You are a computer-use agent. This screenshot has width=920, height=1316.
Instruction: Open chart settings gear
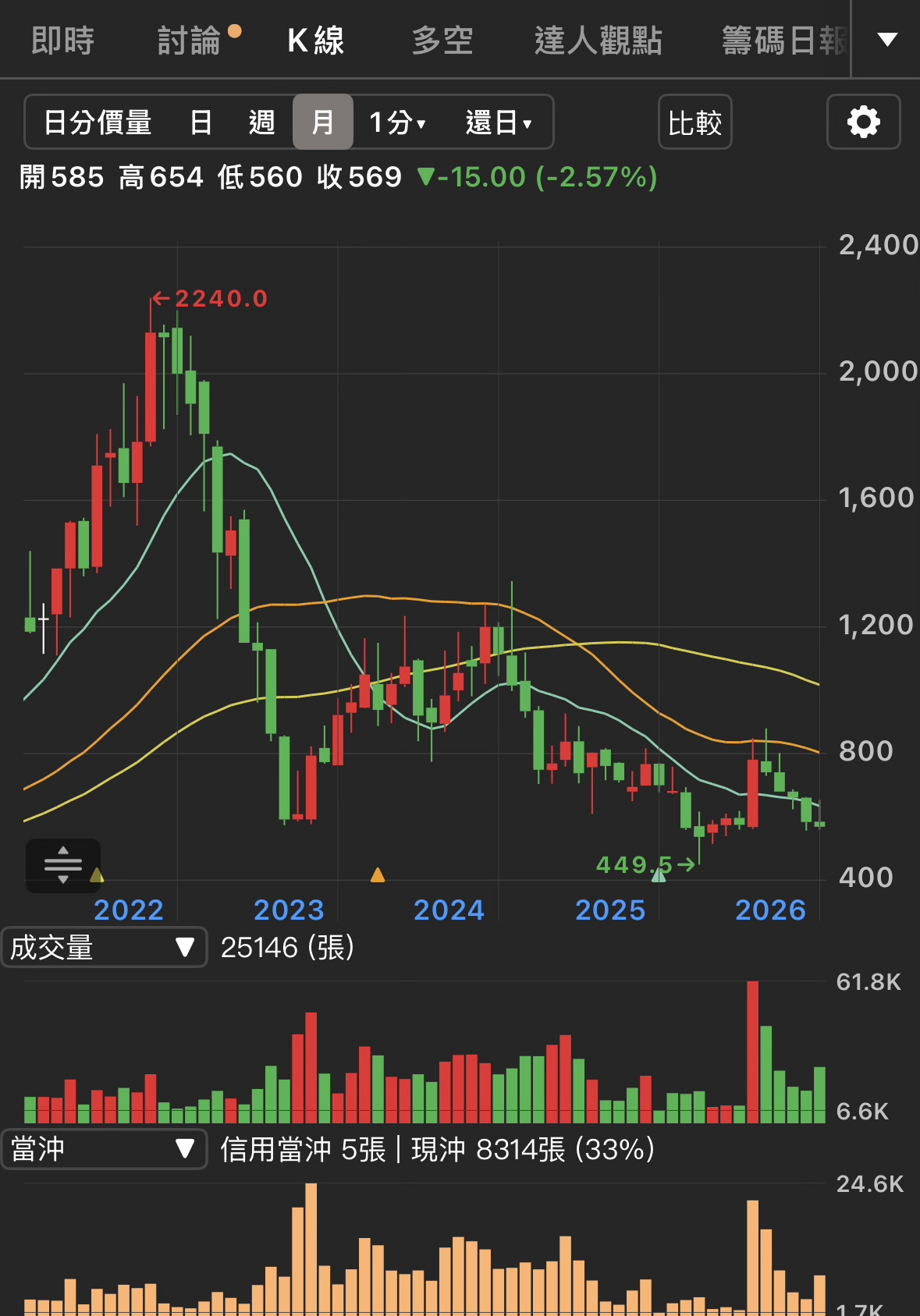pos(863,122)
